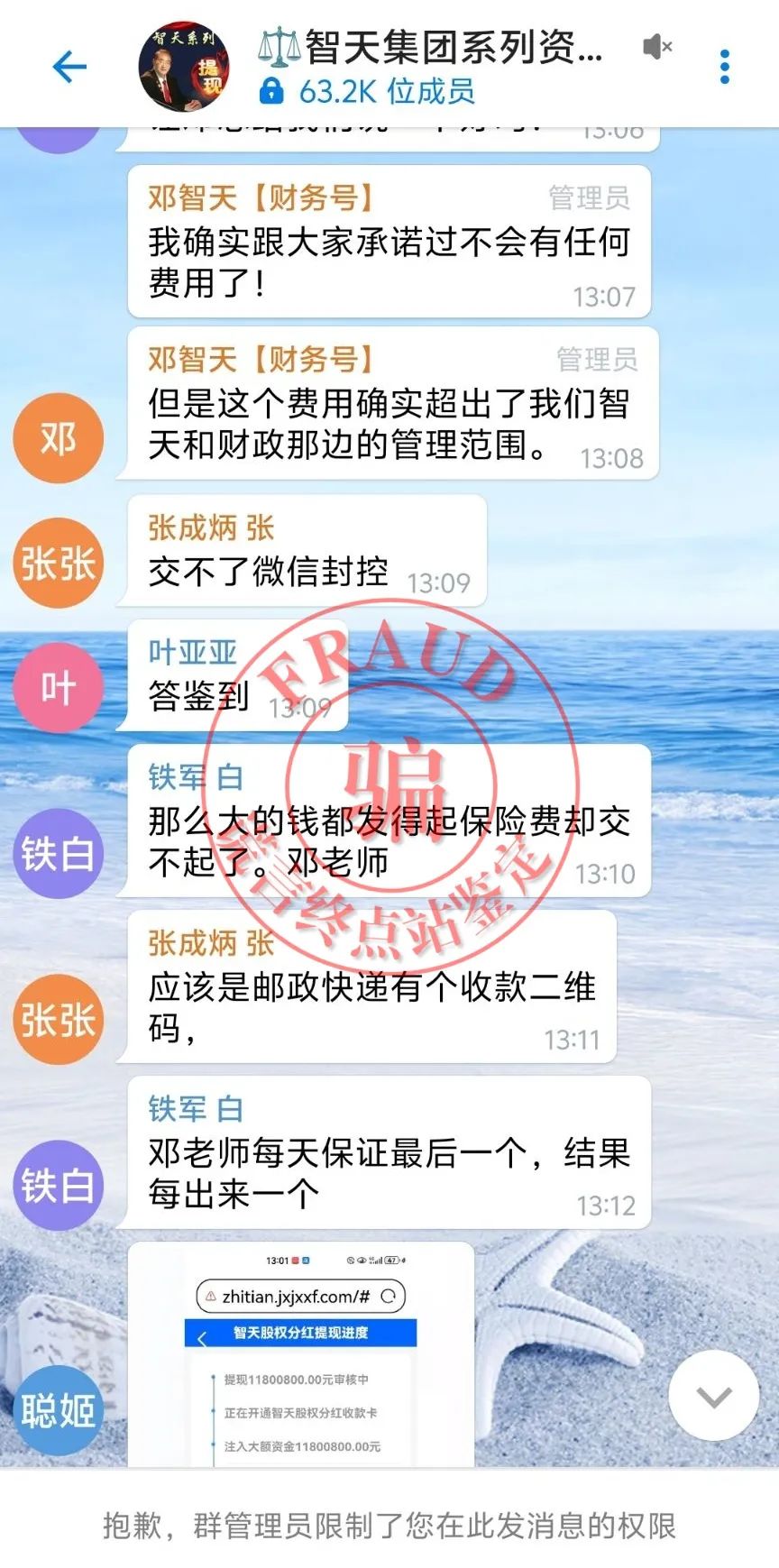Go back using the top arrow

[69, 67]
